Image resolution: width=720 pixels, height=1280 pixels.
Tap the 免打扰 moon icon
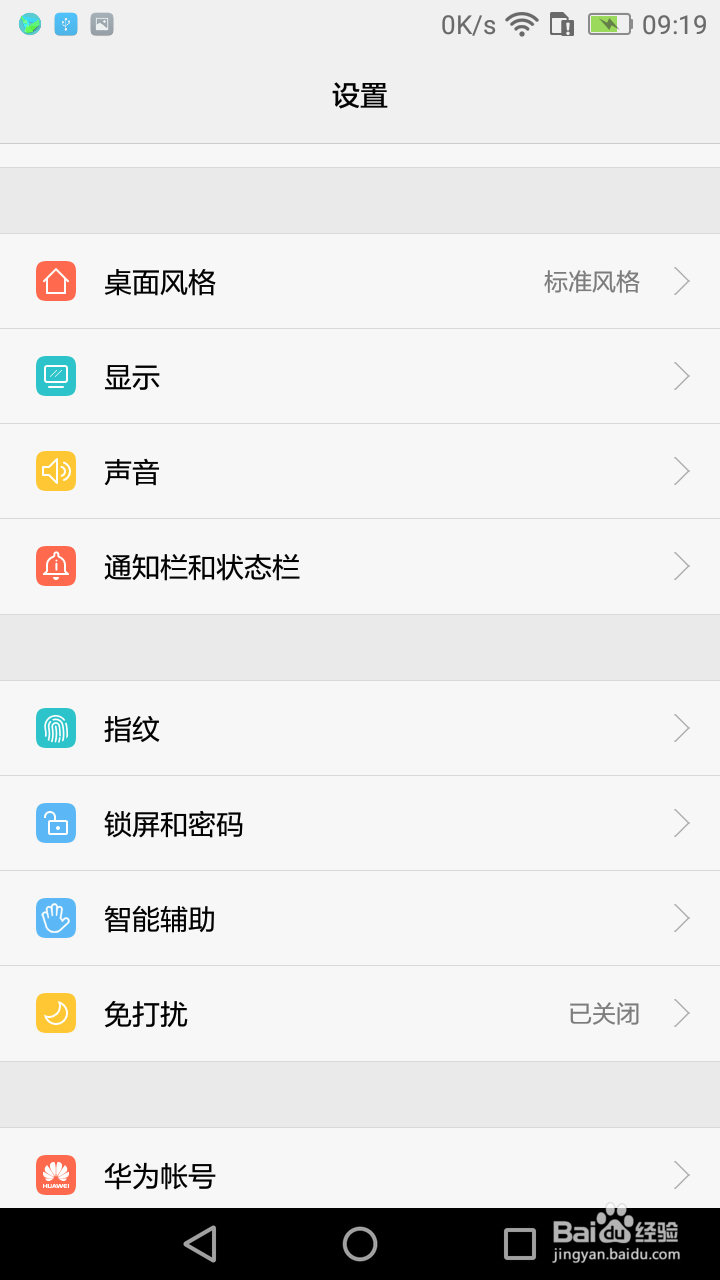click(x=55, y=1013)
